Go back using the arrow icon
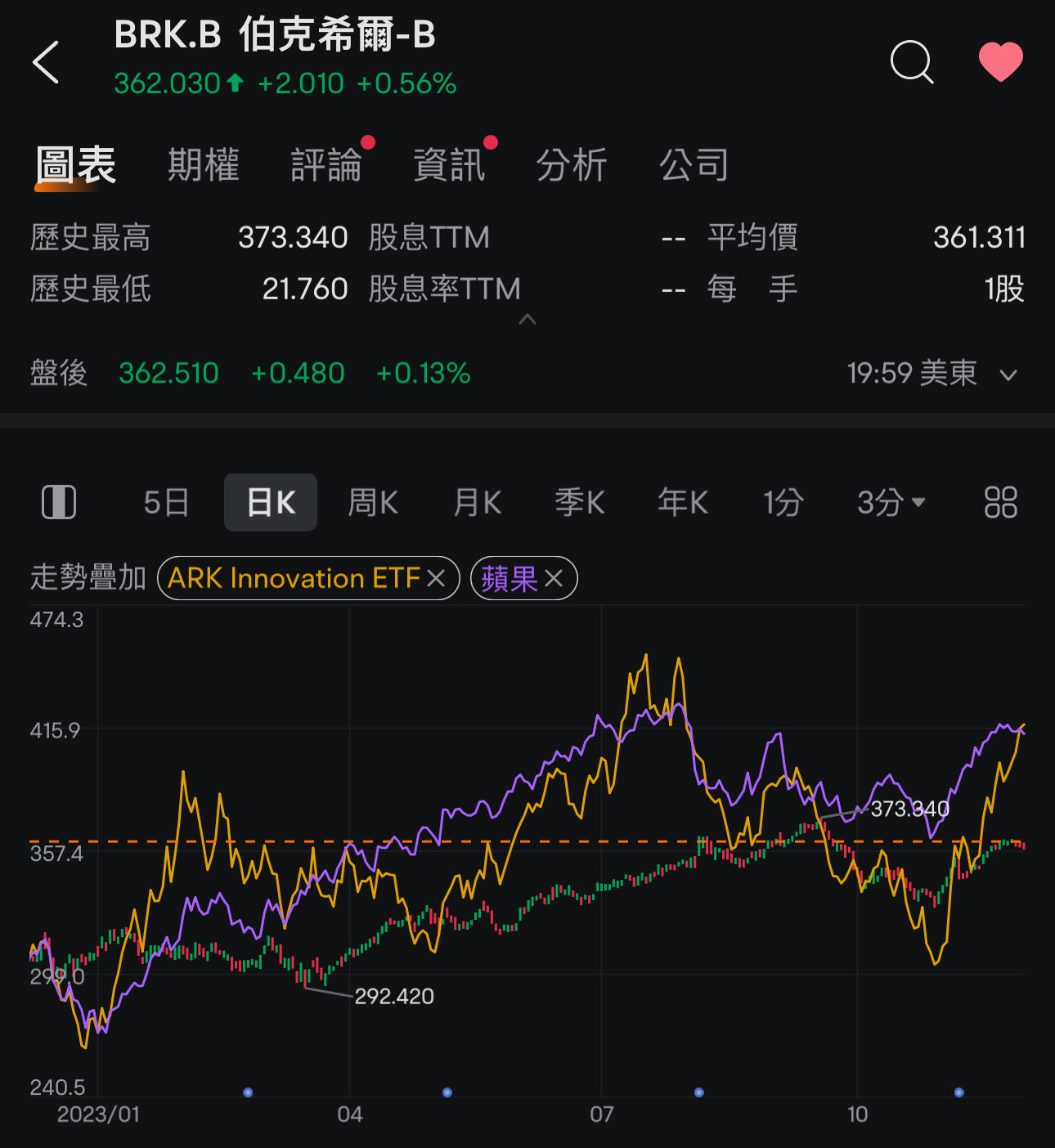Viewport: 1055px width, 1148px height. click(x=47, y=62)
